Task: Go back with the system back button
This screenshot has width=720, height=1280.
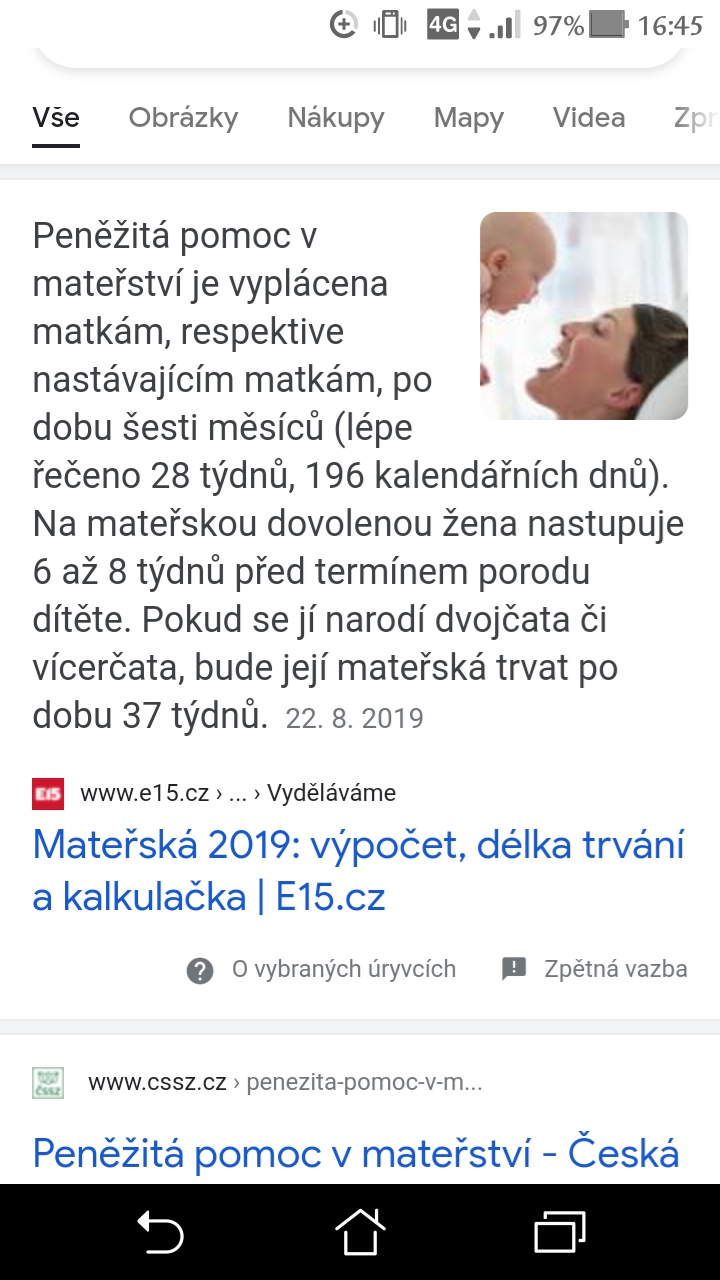Action: click(x=160, y=1232)
